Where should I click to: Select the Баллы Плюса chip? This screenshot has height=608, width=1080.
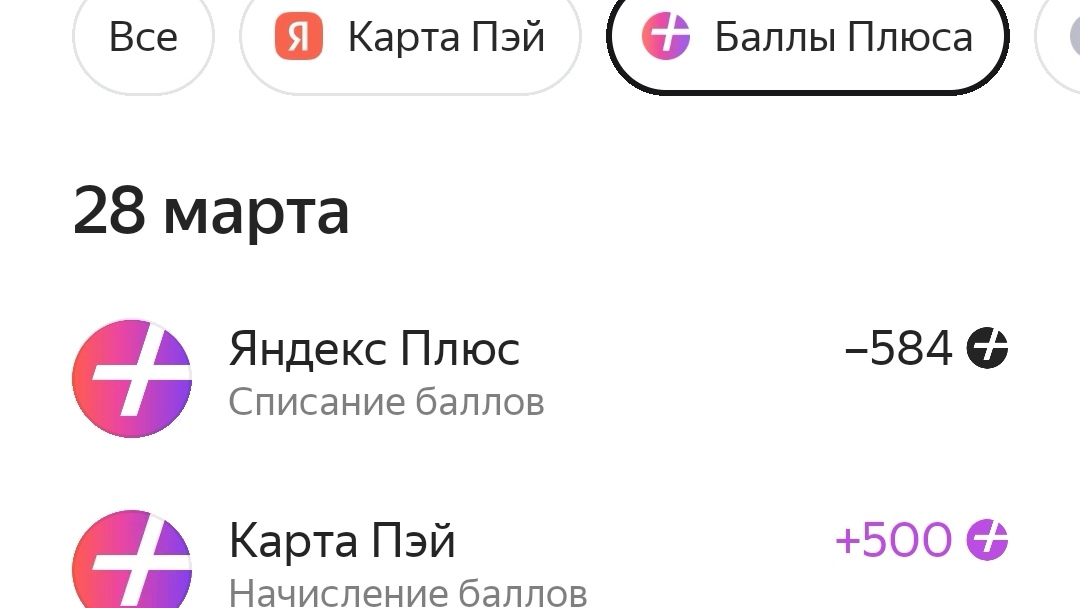[x=807, y=38]
